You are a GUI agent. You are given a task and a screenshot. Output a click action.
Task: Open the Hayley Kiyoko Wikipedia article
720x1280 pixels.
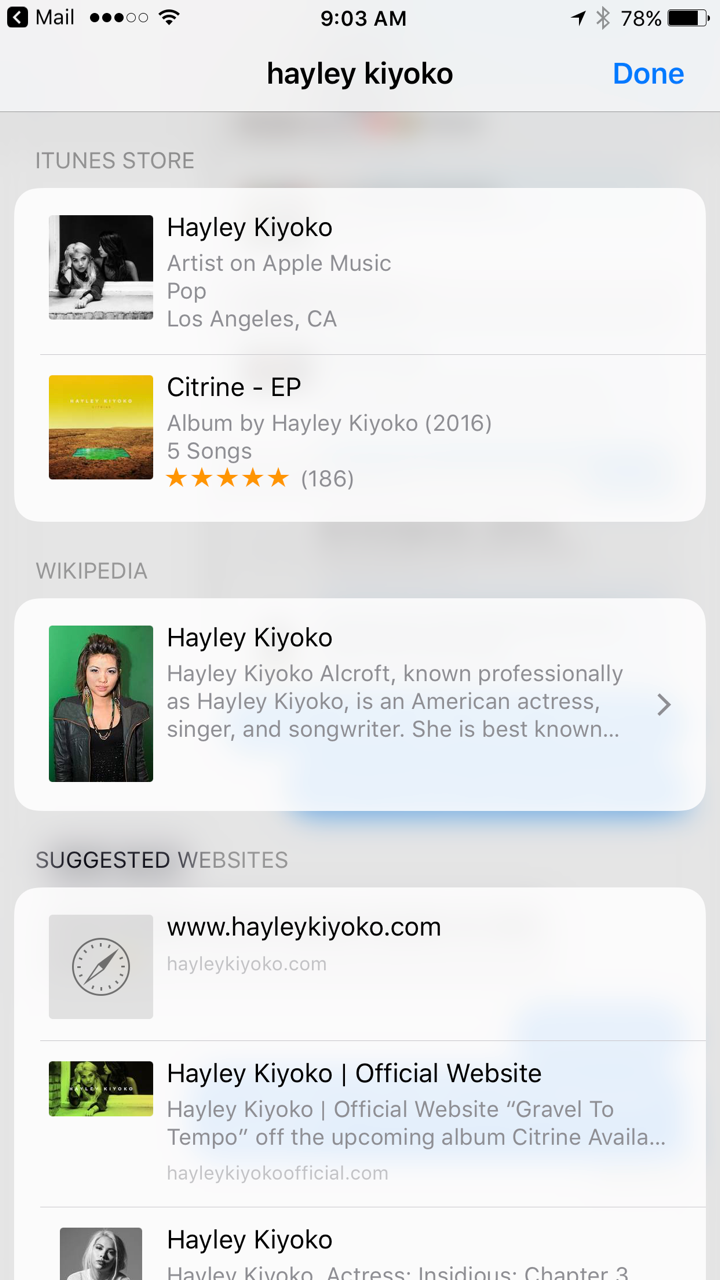point(360,703)
